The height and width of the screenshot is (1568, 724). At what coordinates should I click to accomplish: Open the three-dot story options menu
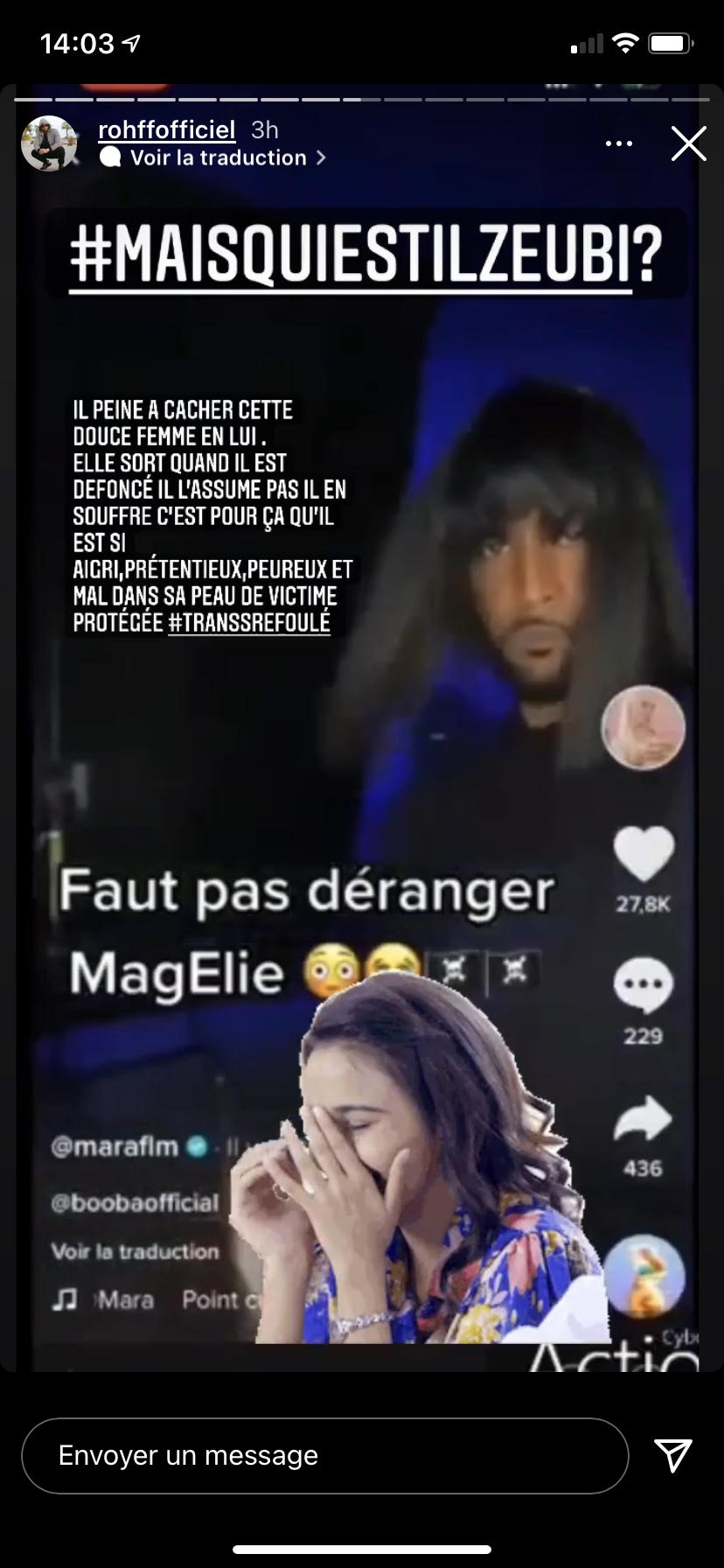(618, 143)
